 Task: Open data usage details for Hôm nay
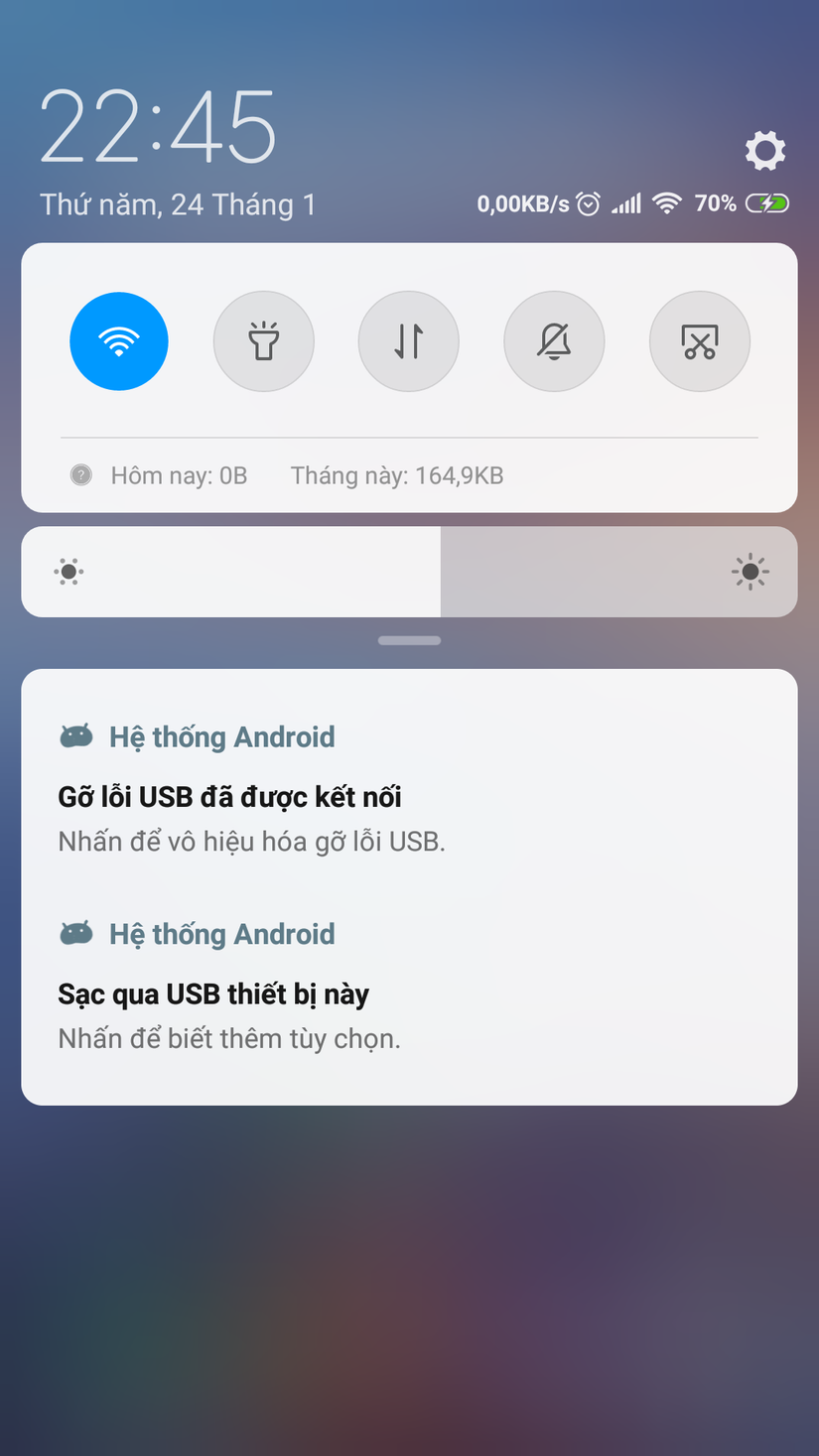179,475
